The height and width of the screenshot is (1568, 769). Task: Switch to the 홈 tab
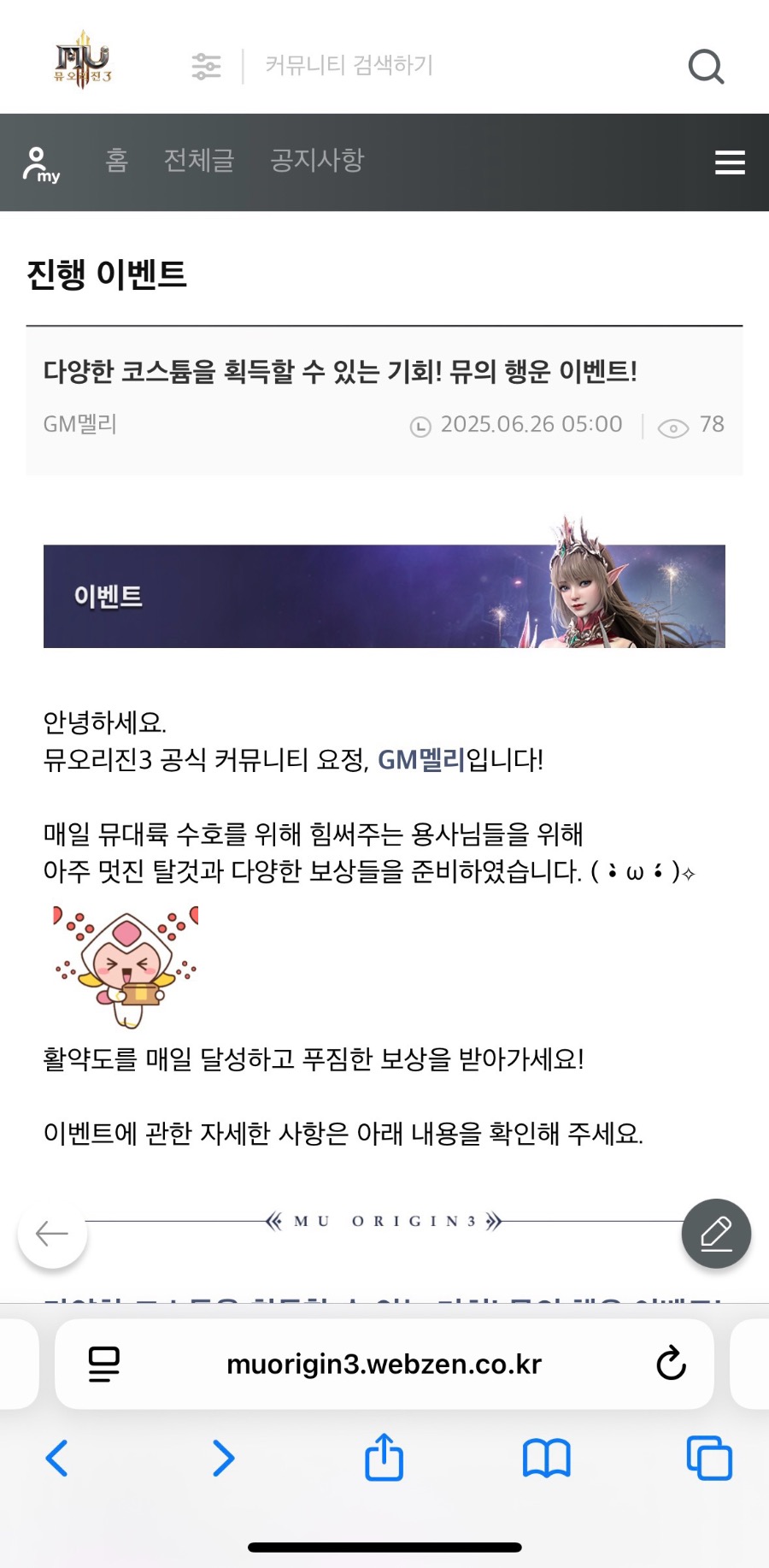click(x=117, y=160)
